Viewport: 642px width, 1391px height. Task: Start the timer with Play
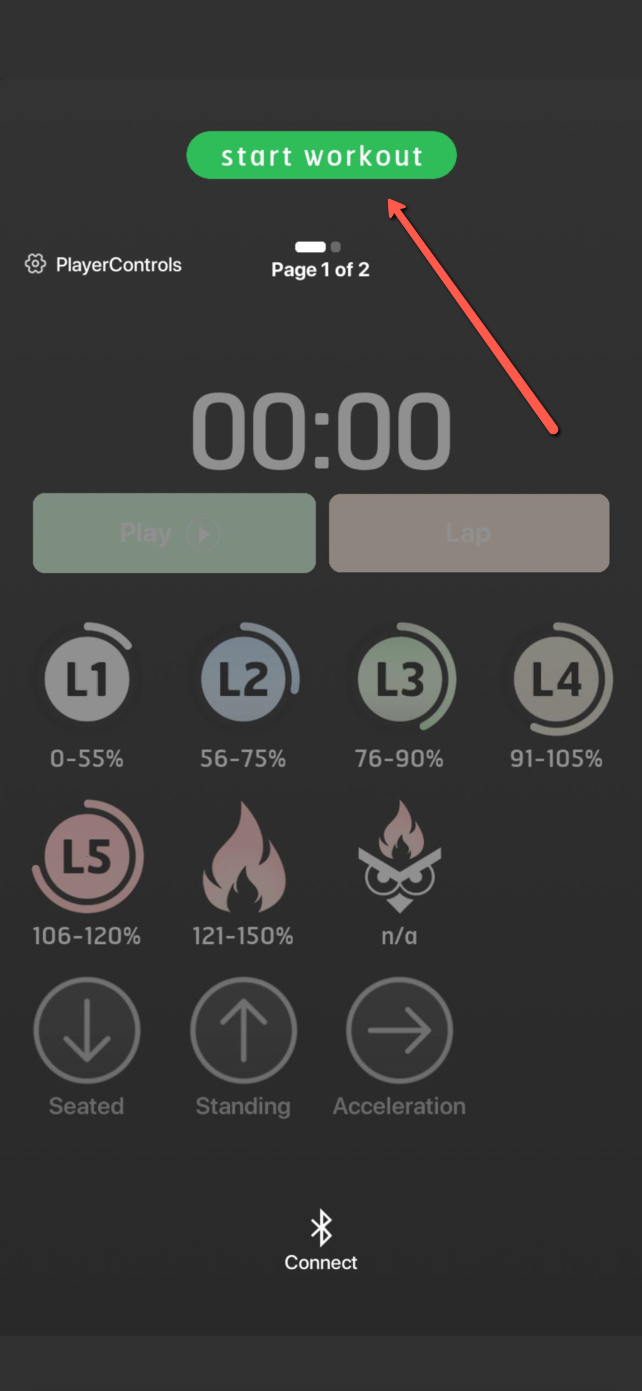[x=174, y=533]
